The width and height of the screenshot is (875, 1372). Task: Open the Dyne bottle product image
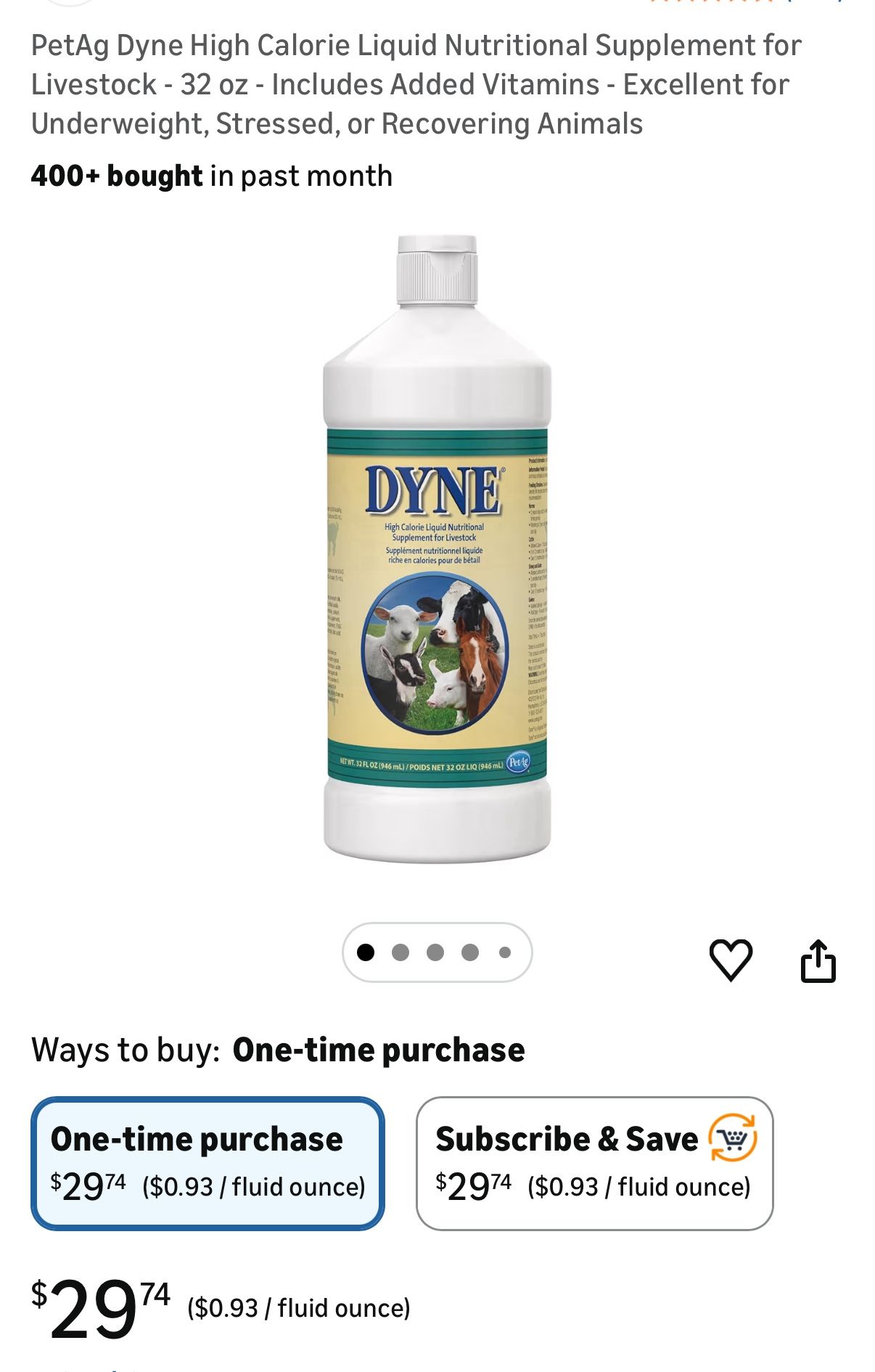437,550
